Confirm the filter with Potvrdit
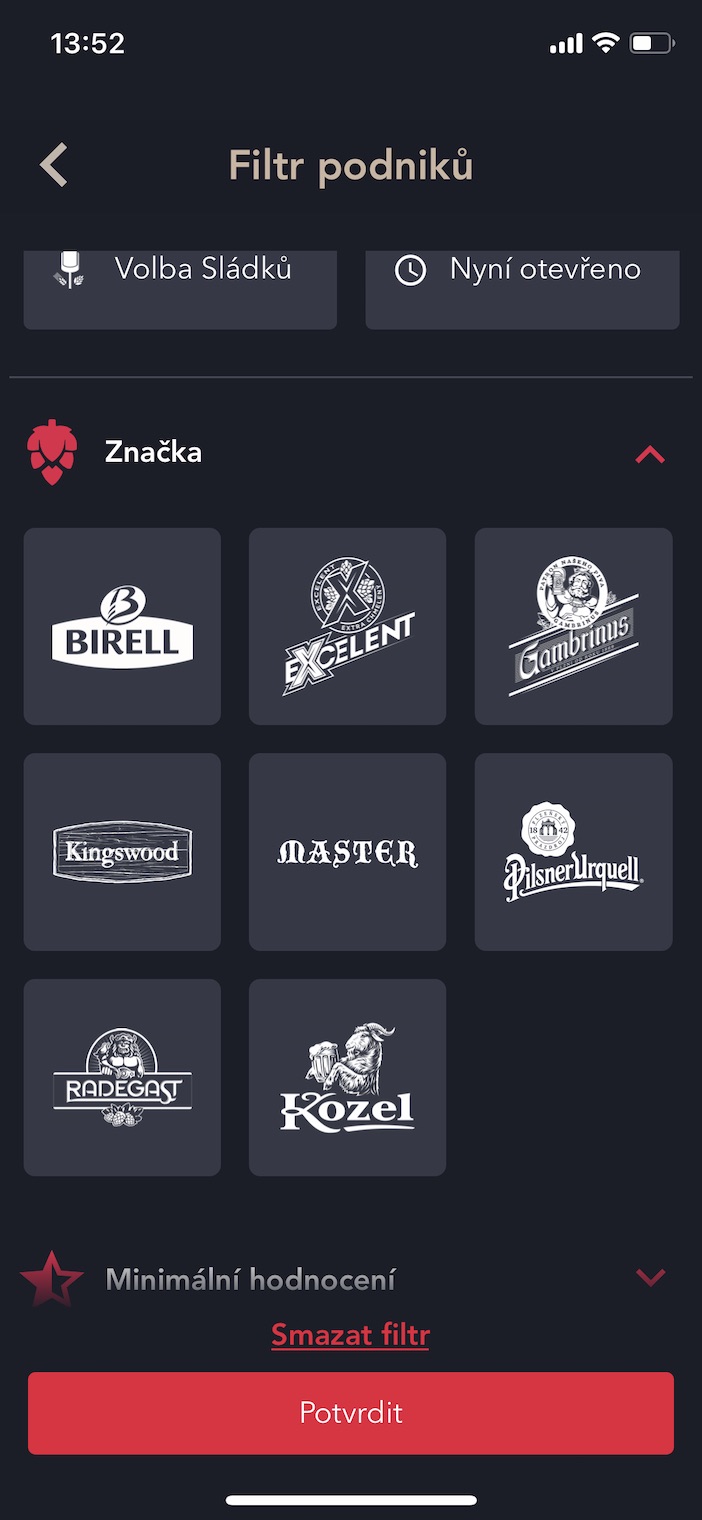 (351, 1412)
